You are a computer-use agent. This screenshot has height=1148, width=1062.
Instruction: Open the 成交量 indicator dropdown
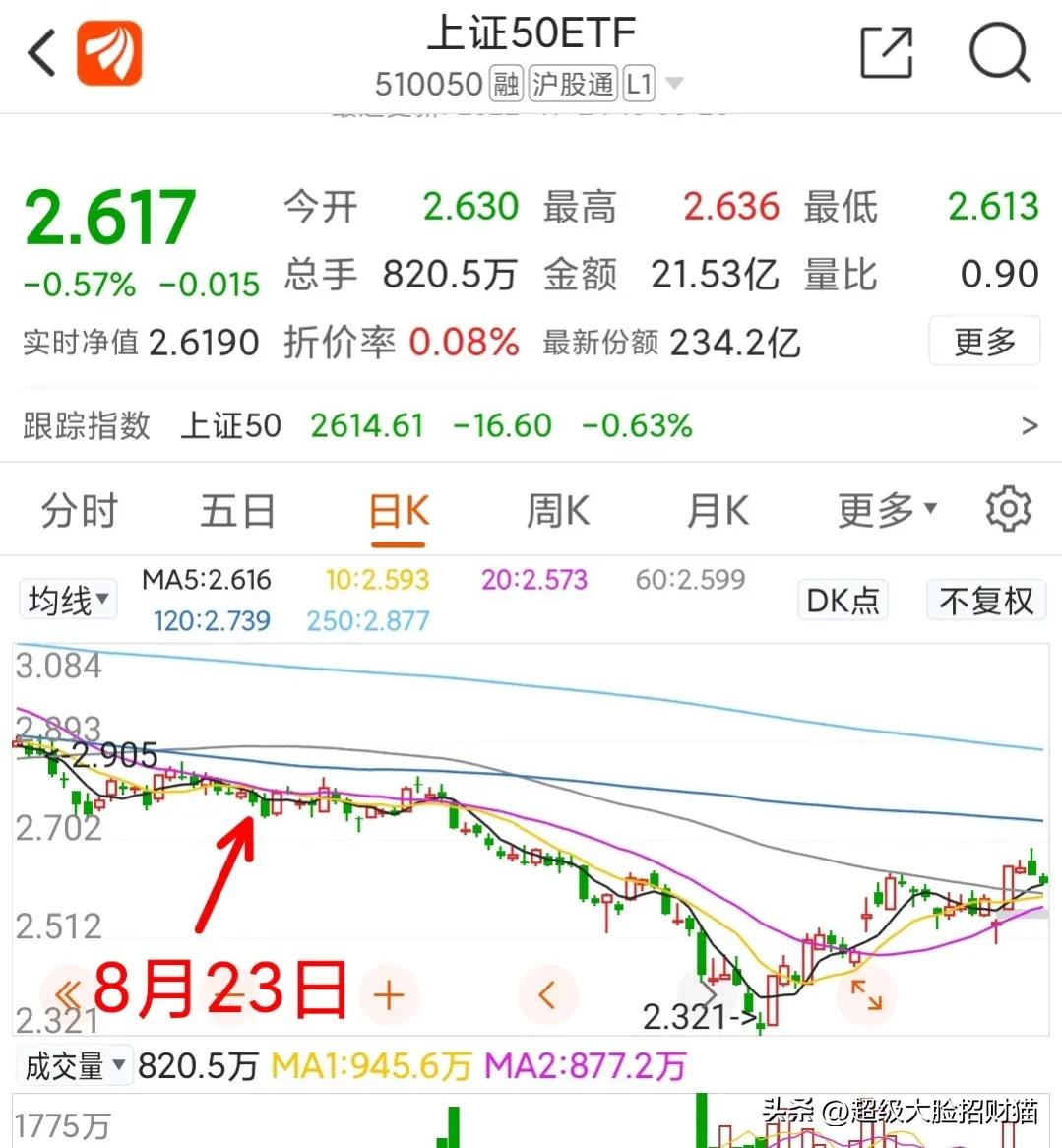coord(74,1064)
